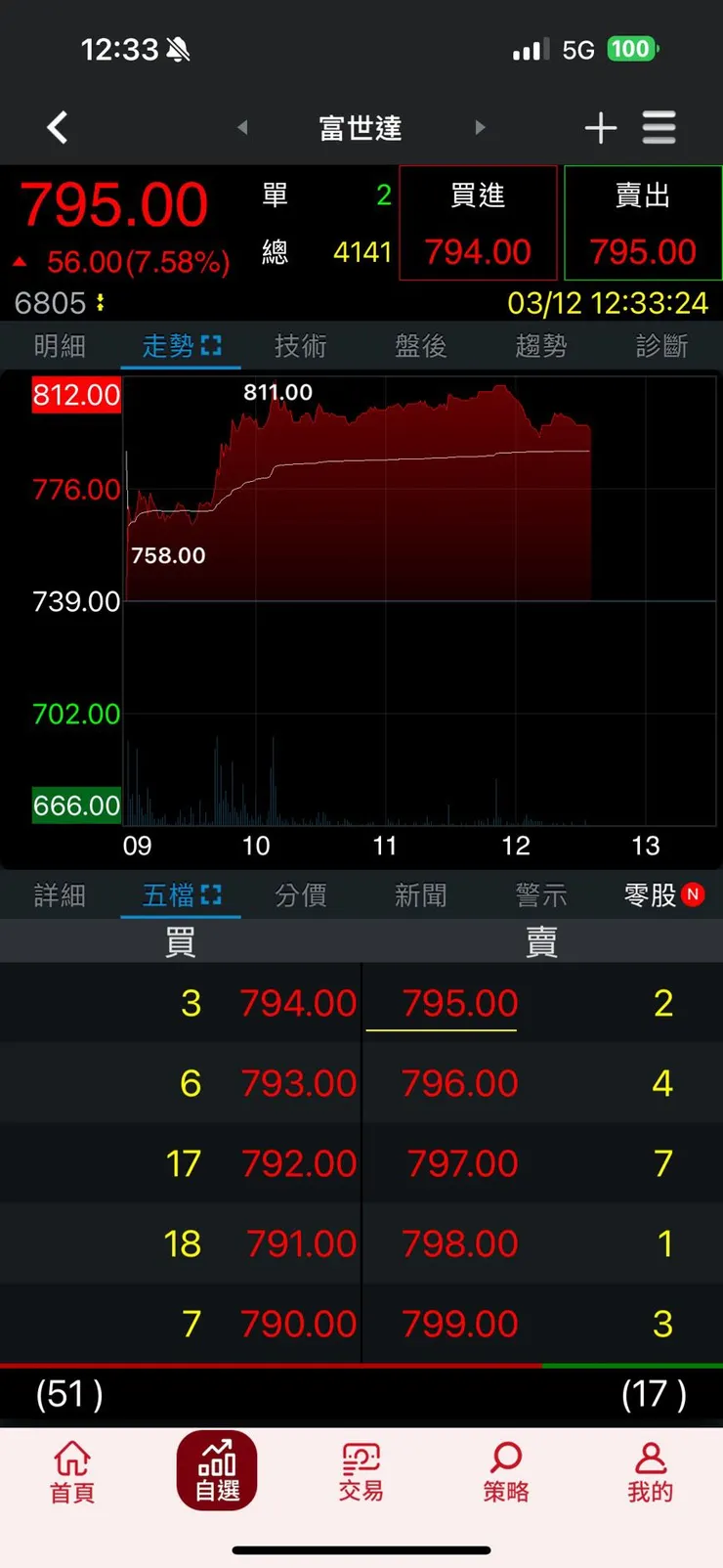The width and height of the screenshot is (723, 1568).
Task: Select the 技術 chart tab
Action: [x=301, y=346]
